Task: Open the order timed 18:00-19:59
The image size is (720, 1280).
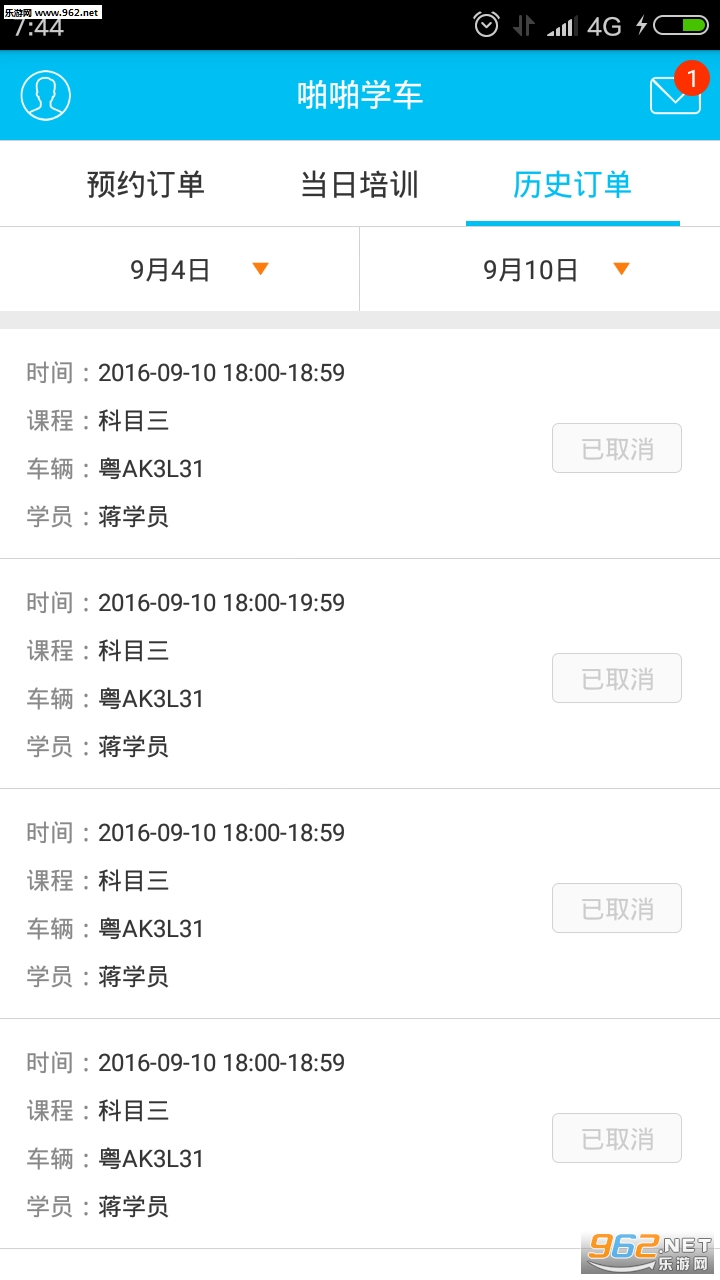Action: tap(360, 674)
